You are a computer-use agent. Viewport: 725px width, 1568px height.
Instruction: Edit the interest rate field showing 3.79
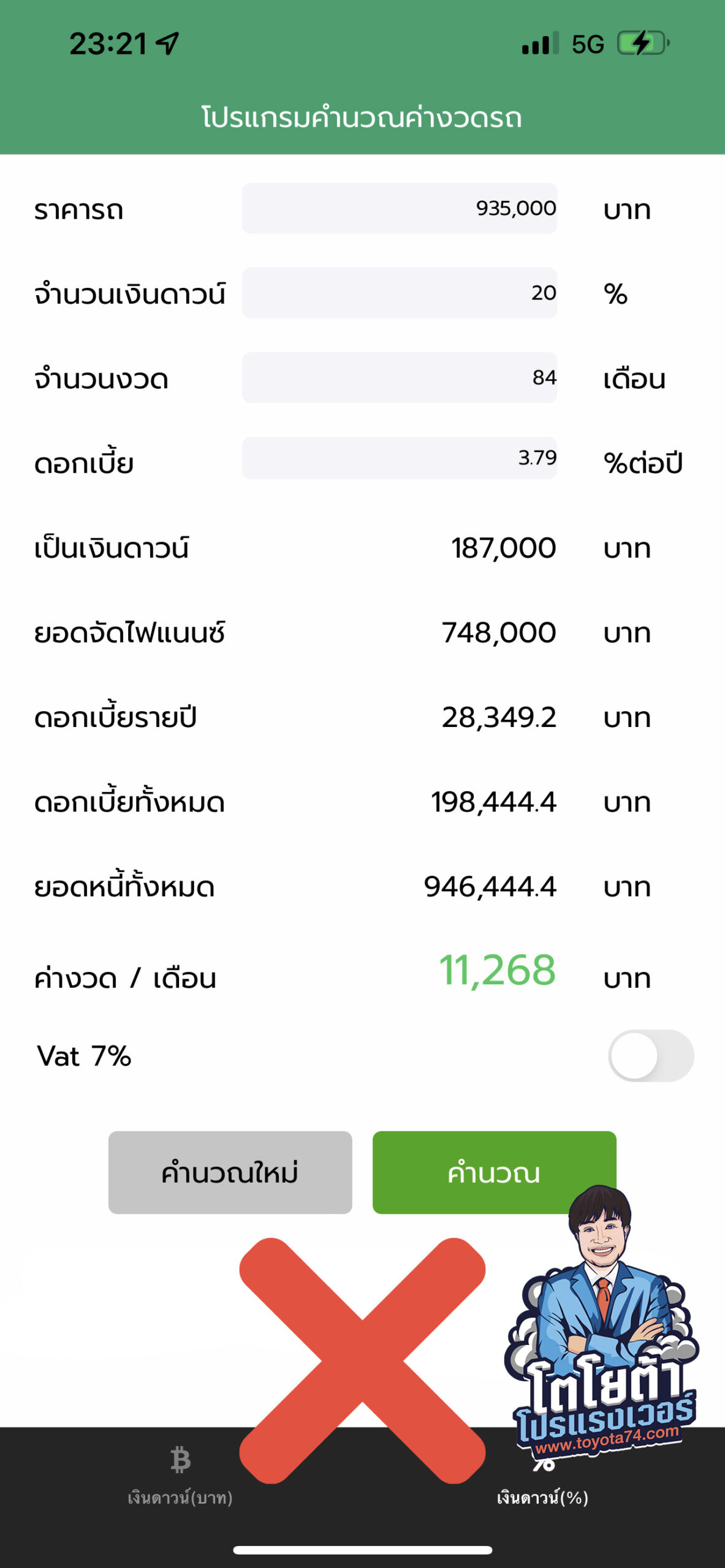(399, 458)
